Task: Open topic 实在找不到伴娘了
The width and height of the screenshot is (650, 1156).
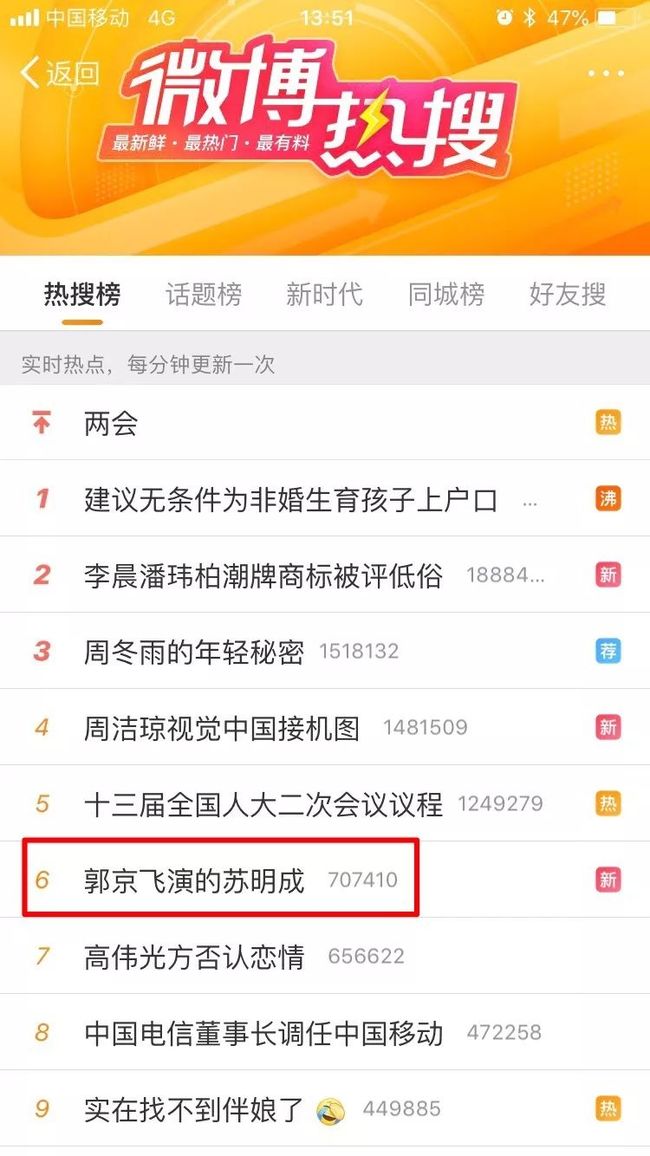Action: 325,1109
